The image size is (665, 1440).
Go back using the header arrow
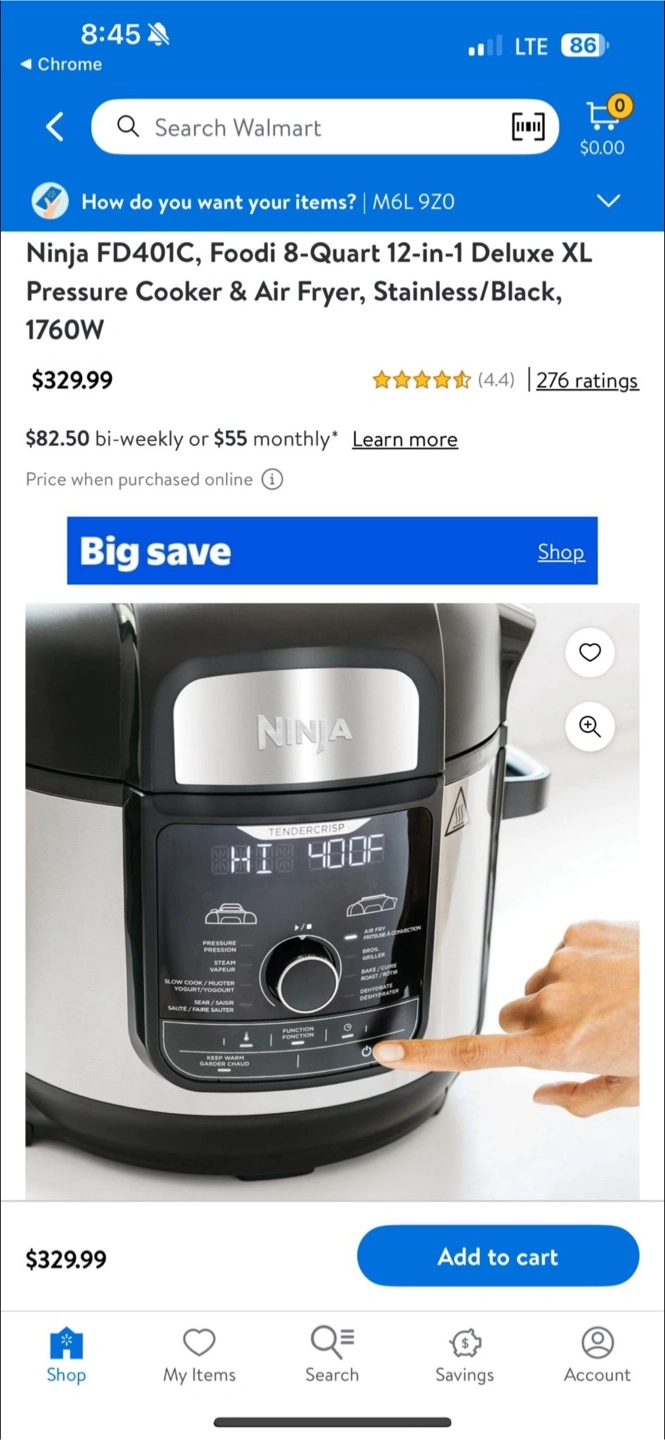coord(56,127)
